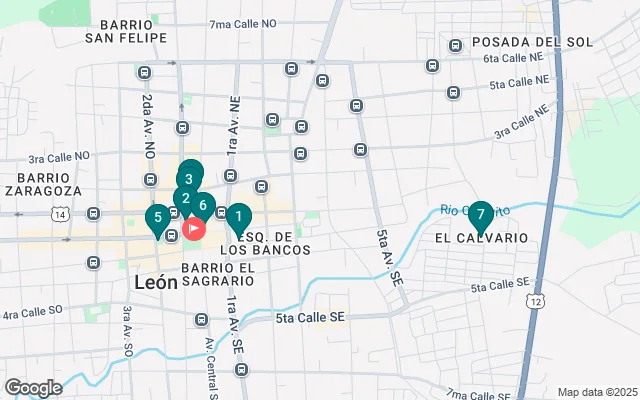Viewport: 640px width, 400px height.
Task: Choose map marker number 6
Action: pos(204,206)
